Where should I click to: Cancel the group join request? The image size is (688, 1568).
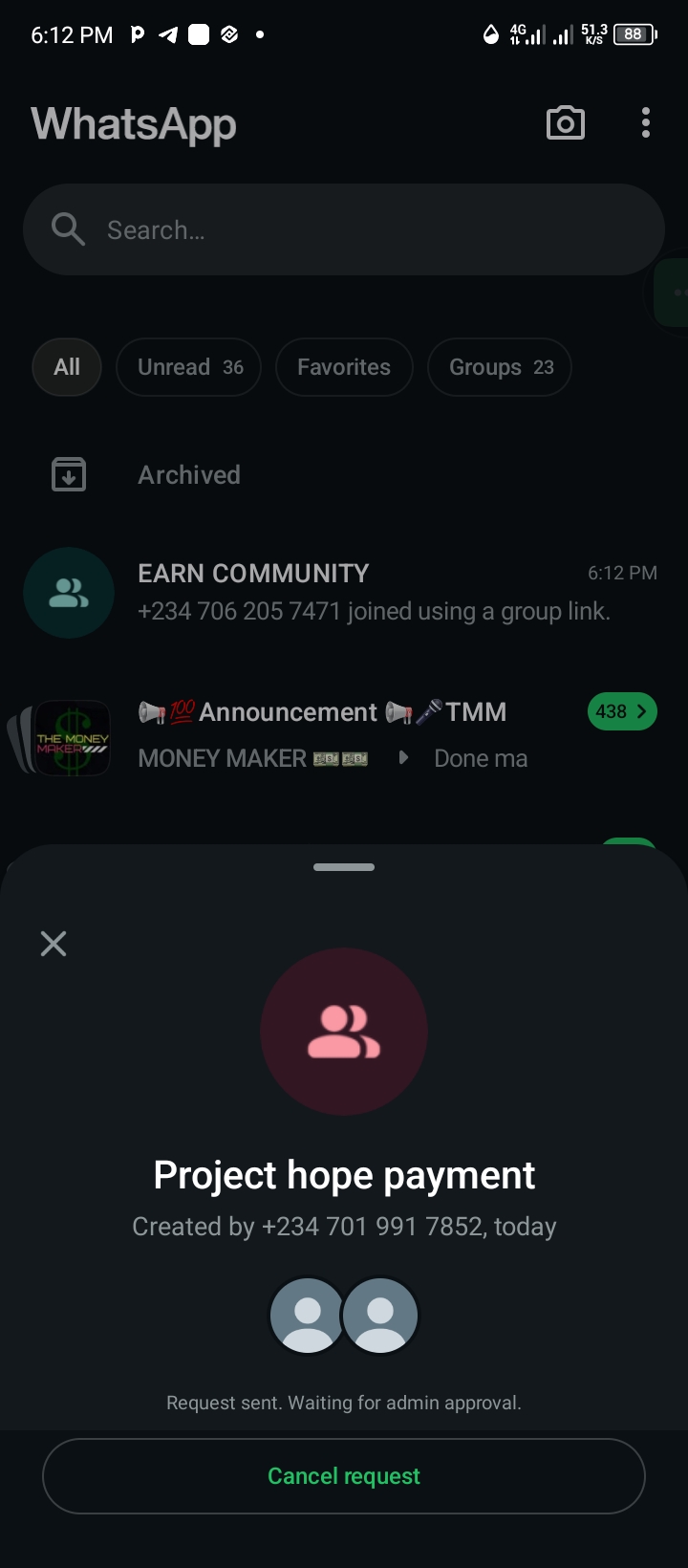tap(344, 1476)
